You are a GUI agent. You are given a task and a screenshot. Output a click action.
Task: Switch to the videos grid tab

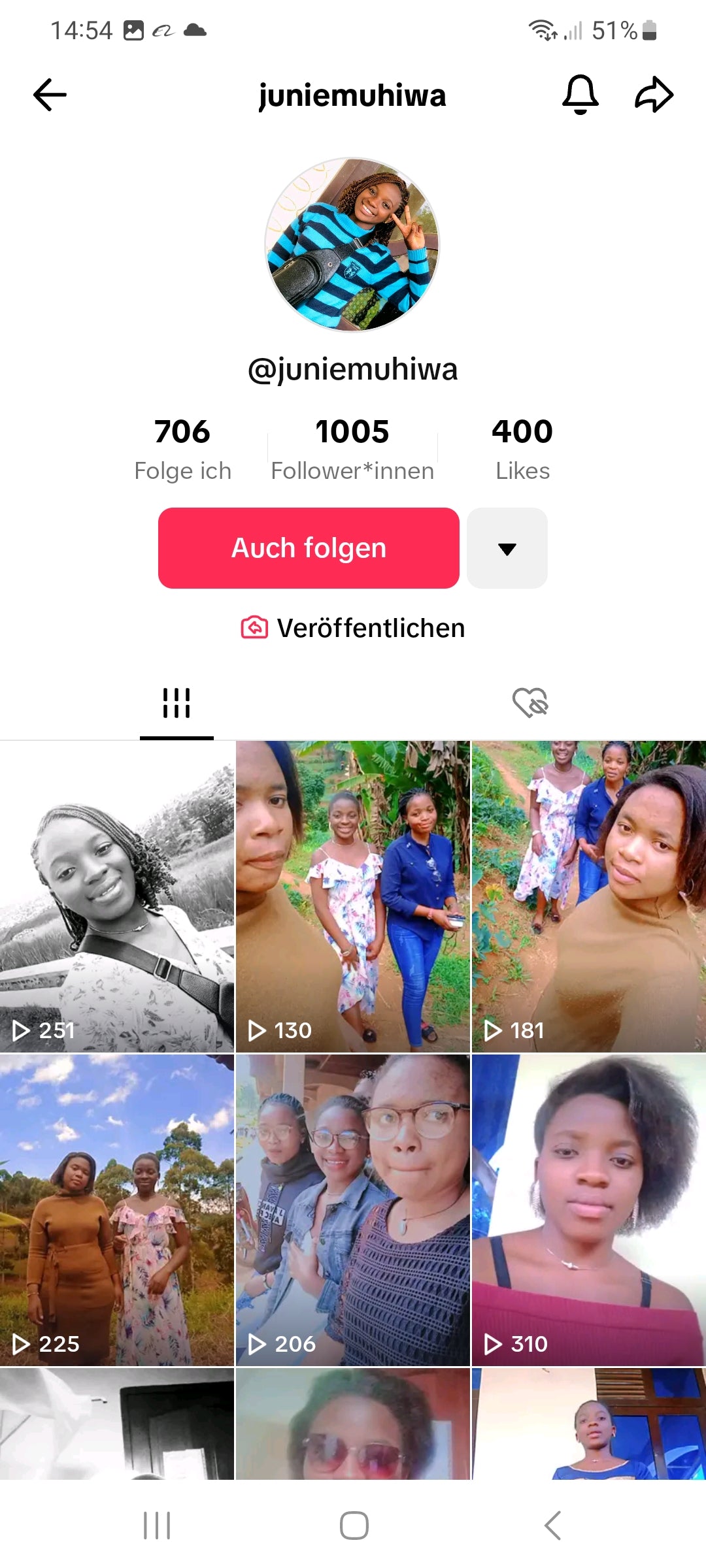tap(176, 704)
